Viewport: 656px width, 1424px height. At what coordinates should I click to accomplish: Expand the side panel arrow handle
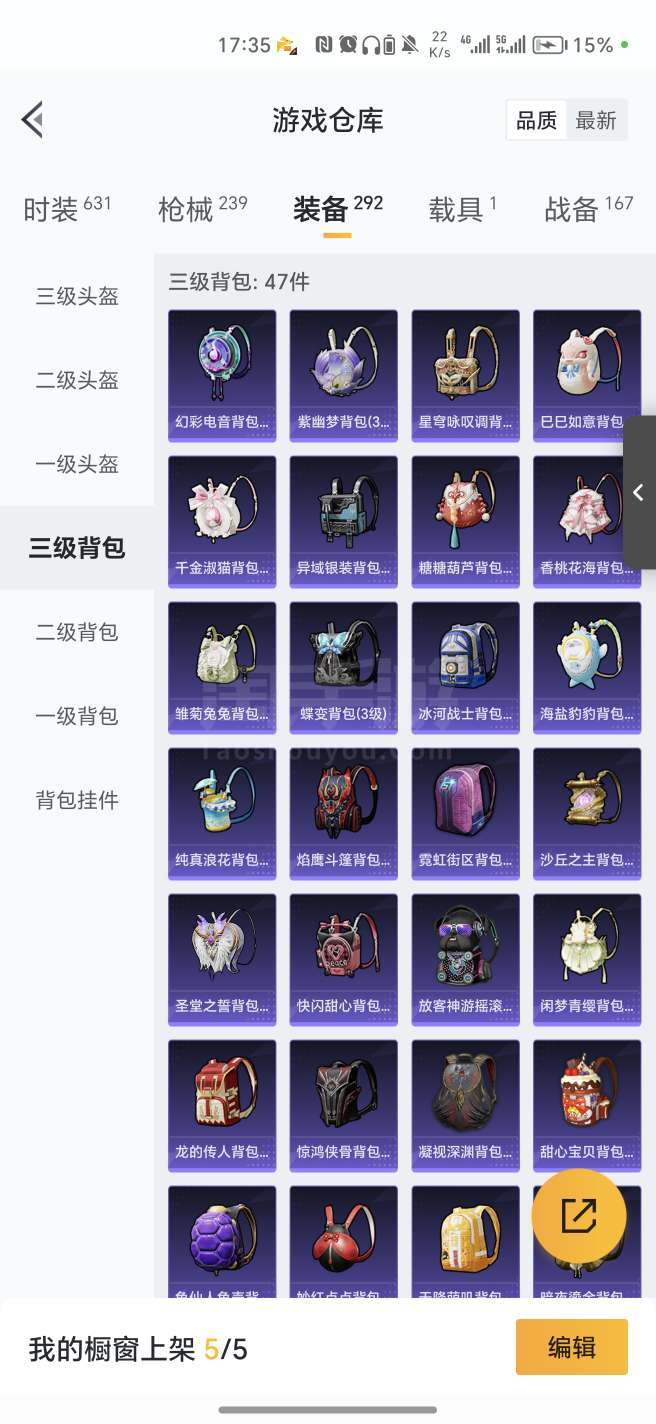tap(640, 492)
